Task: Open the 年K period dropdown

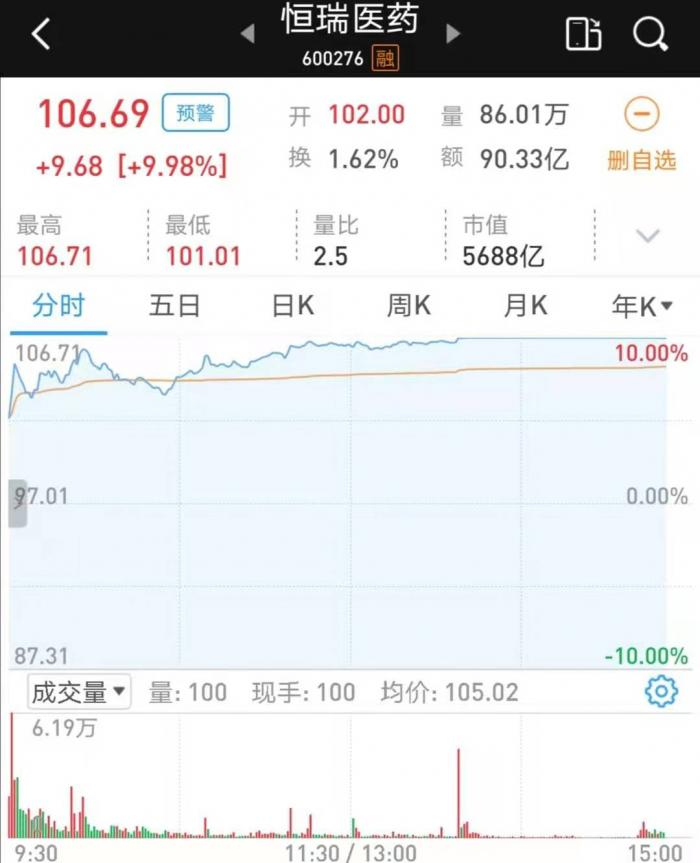Action: pos(642,305)
